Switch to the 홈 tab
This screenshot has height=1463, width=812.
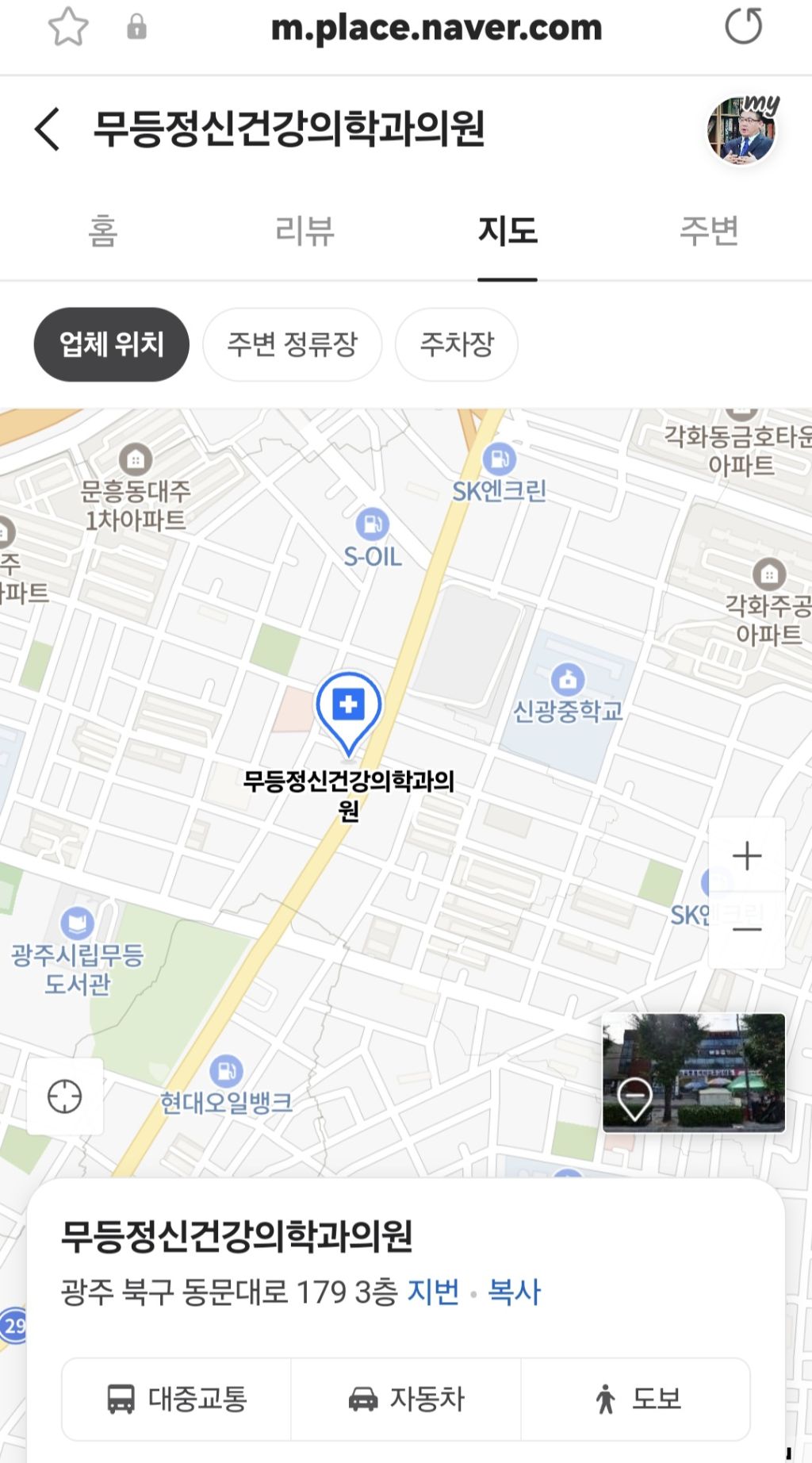pyautogui.click(x=102, y=231)
